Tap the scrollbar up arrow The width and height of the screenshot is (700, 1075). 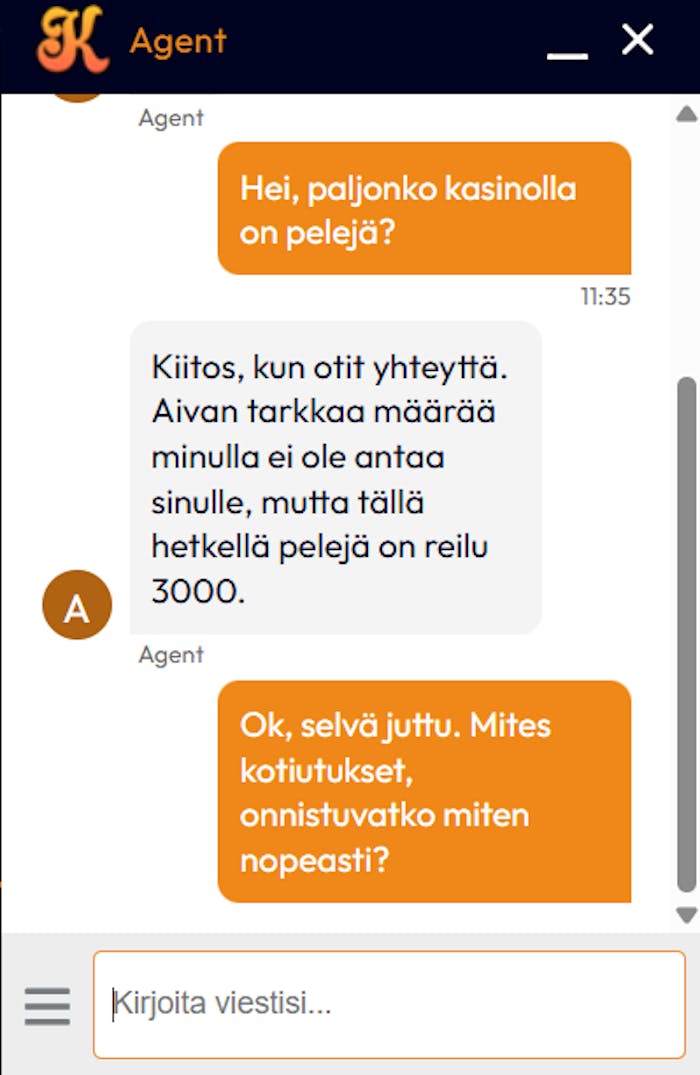[x=686, y=113]
